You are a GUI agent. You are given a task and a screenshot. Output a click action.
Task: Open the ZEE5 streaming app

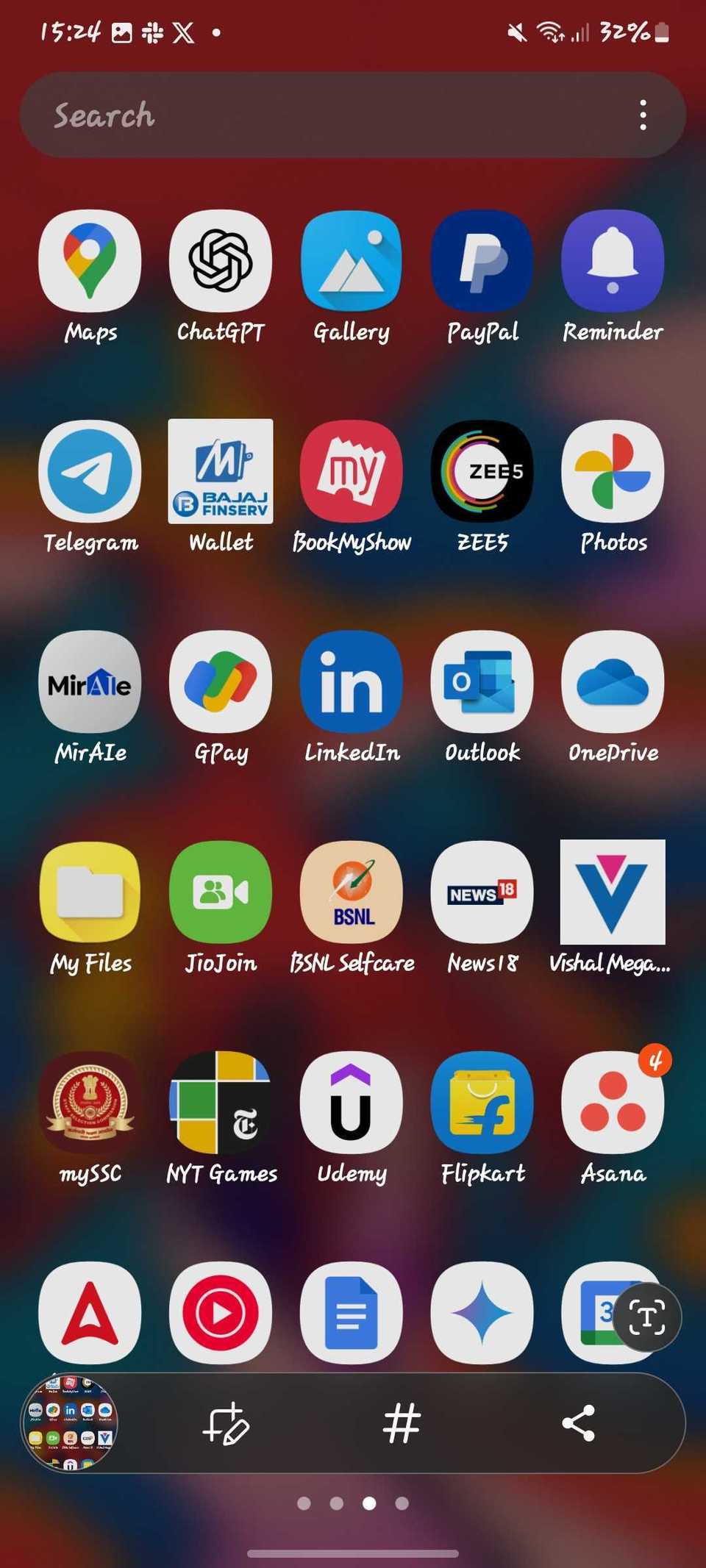pyautogui.click(x=482, y=472)
